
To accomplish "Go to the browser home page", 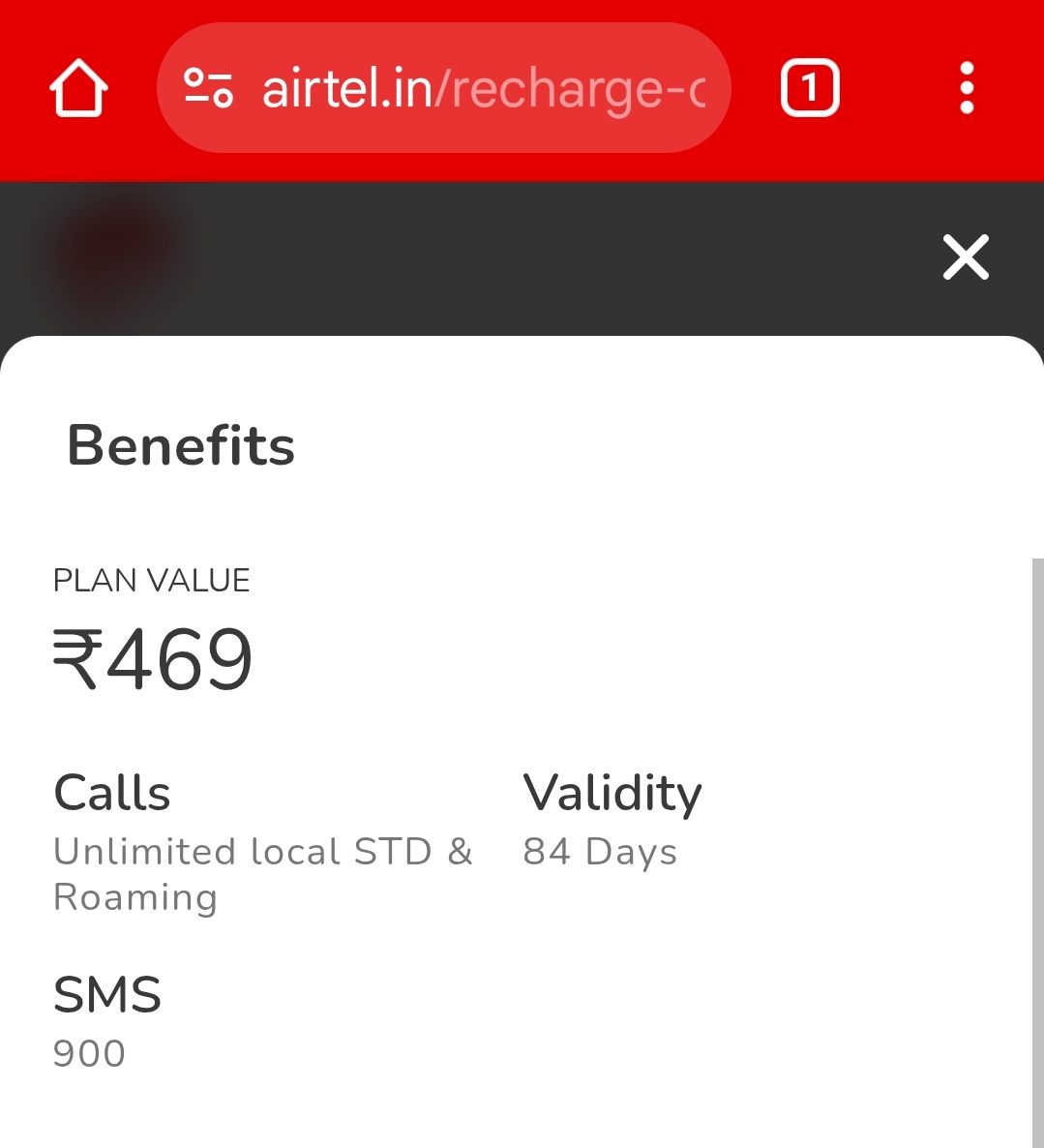I will tap(78, 88).
